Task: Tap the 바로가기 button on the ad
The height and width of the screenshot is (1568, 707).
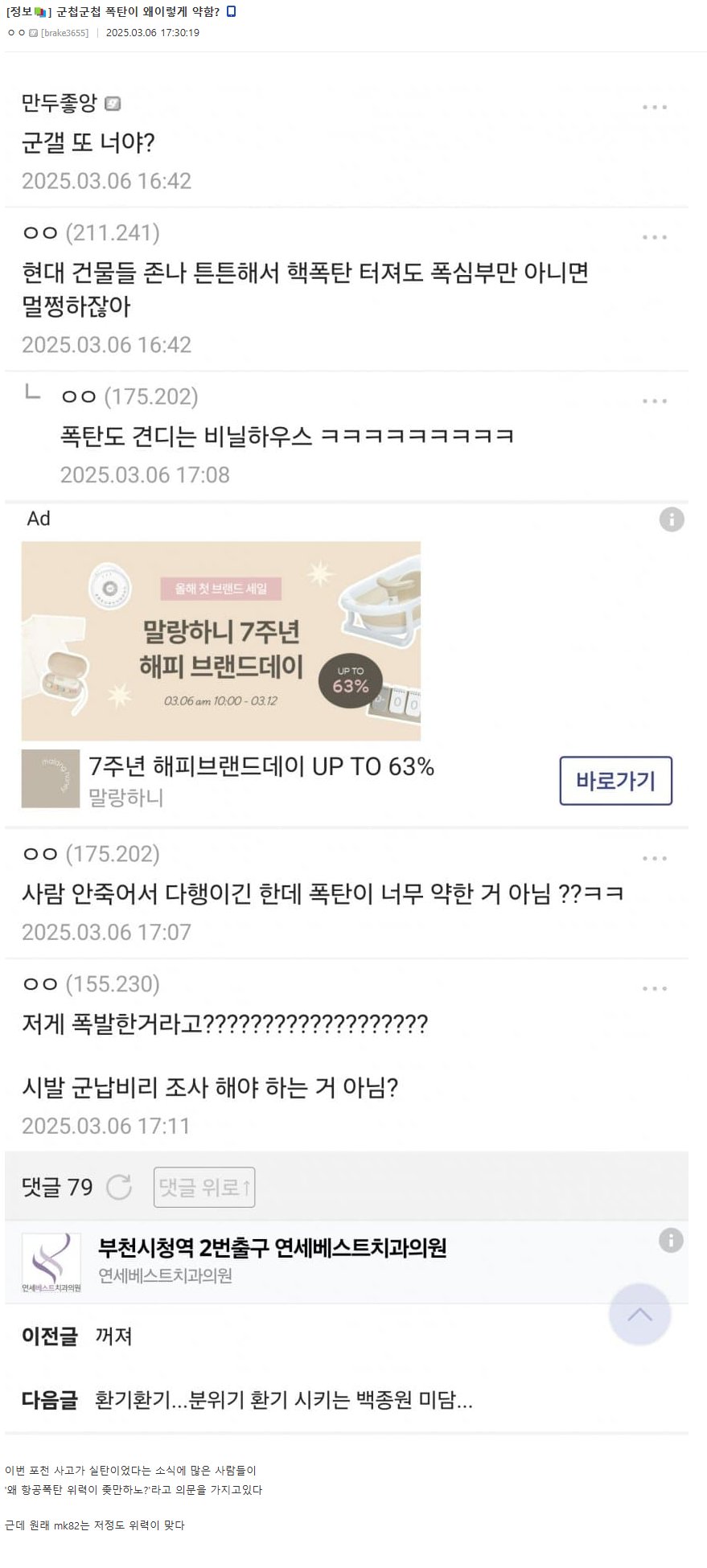Action: click(x=615, y=781)
